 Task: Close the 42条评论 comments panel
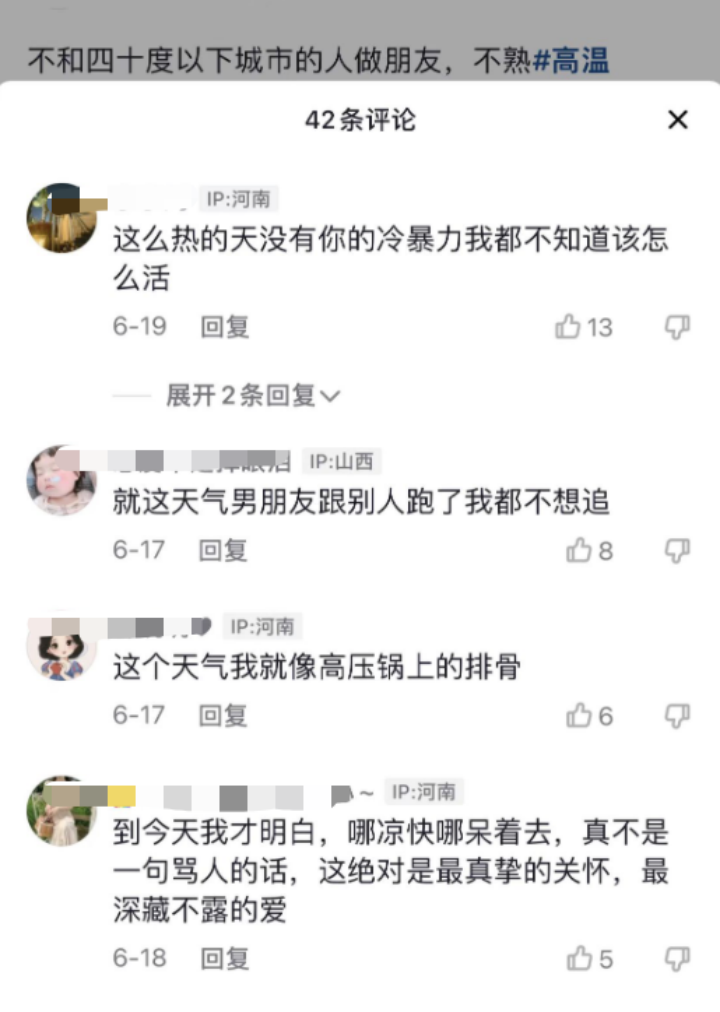pyautogui.click(x=677, y=120)
